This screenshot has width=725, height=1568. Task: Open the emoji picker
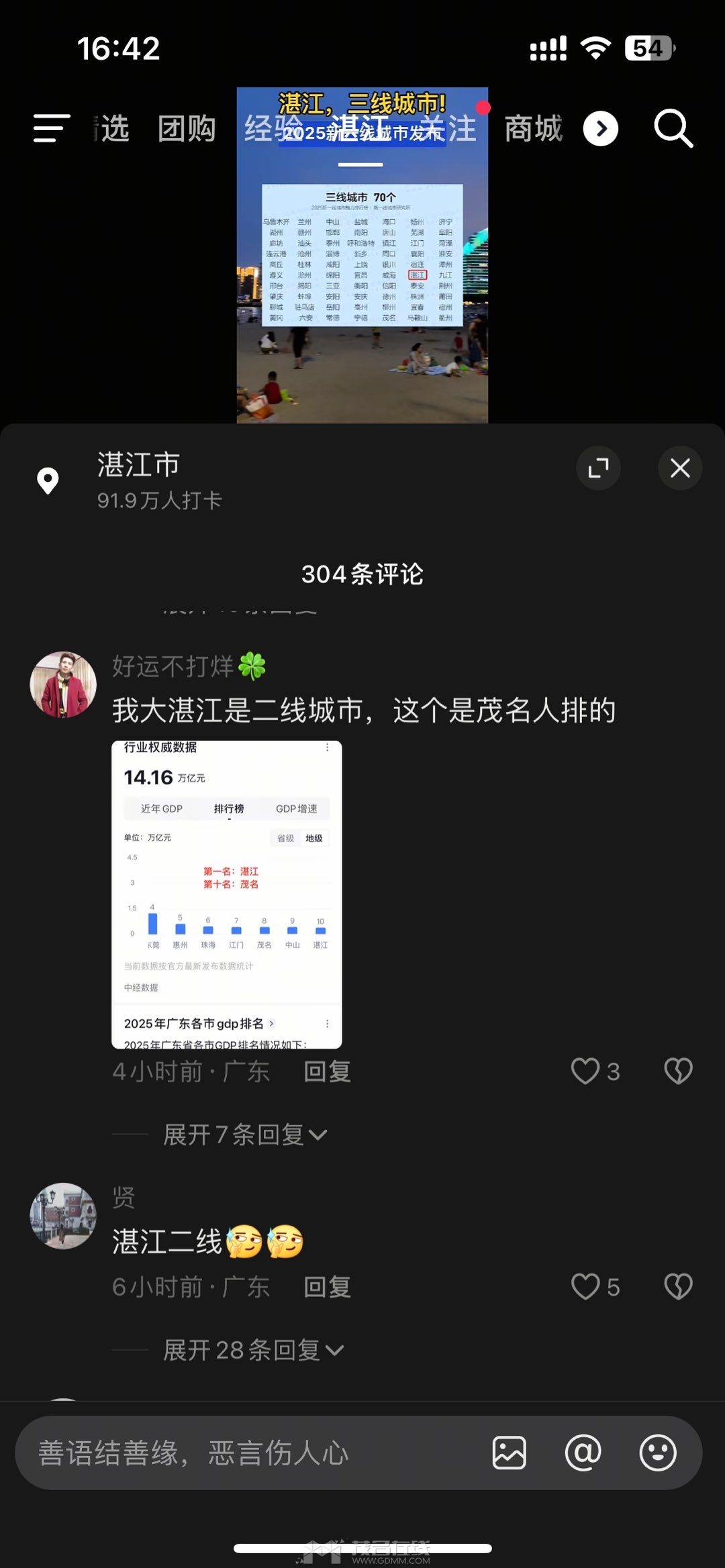point(657,1453)
